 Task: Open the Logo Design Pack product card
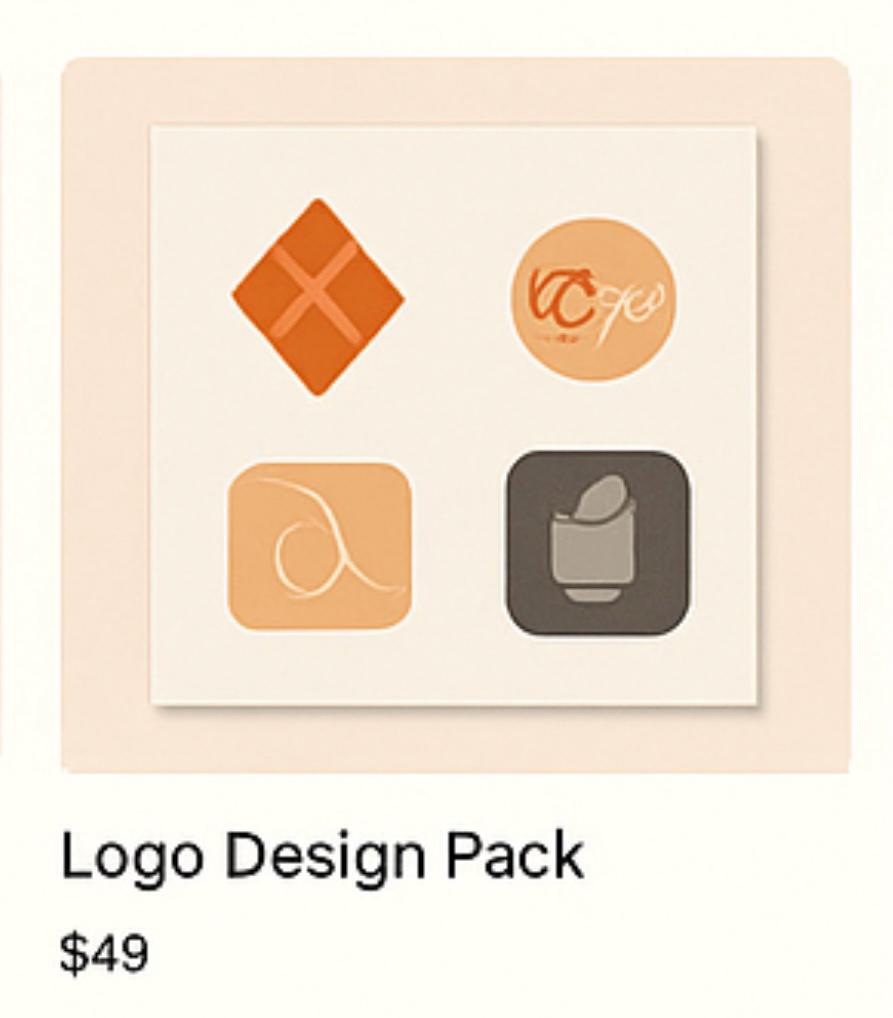point(455,415)
